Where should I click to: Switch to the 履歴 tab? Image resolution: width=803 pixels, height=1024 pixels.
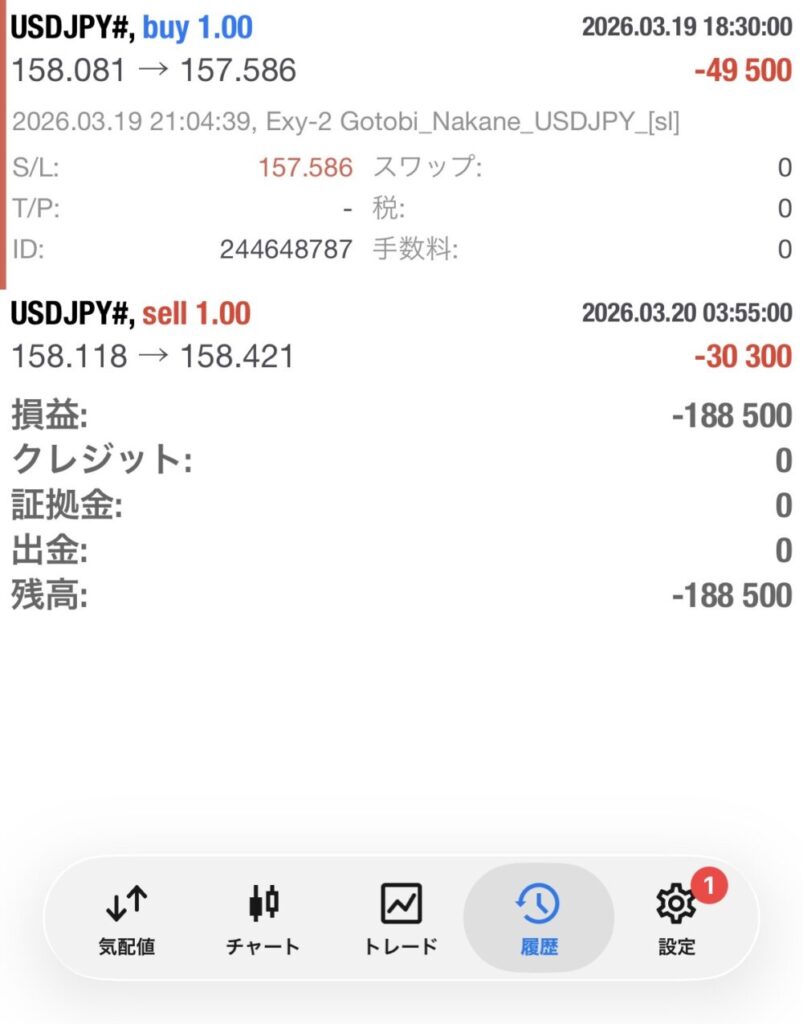[x=539, y=918]
